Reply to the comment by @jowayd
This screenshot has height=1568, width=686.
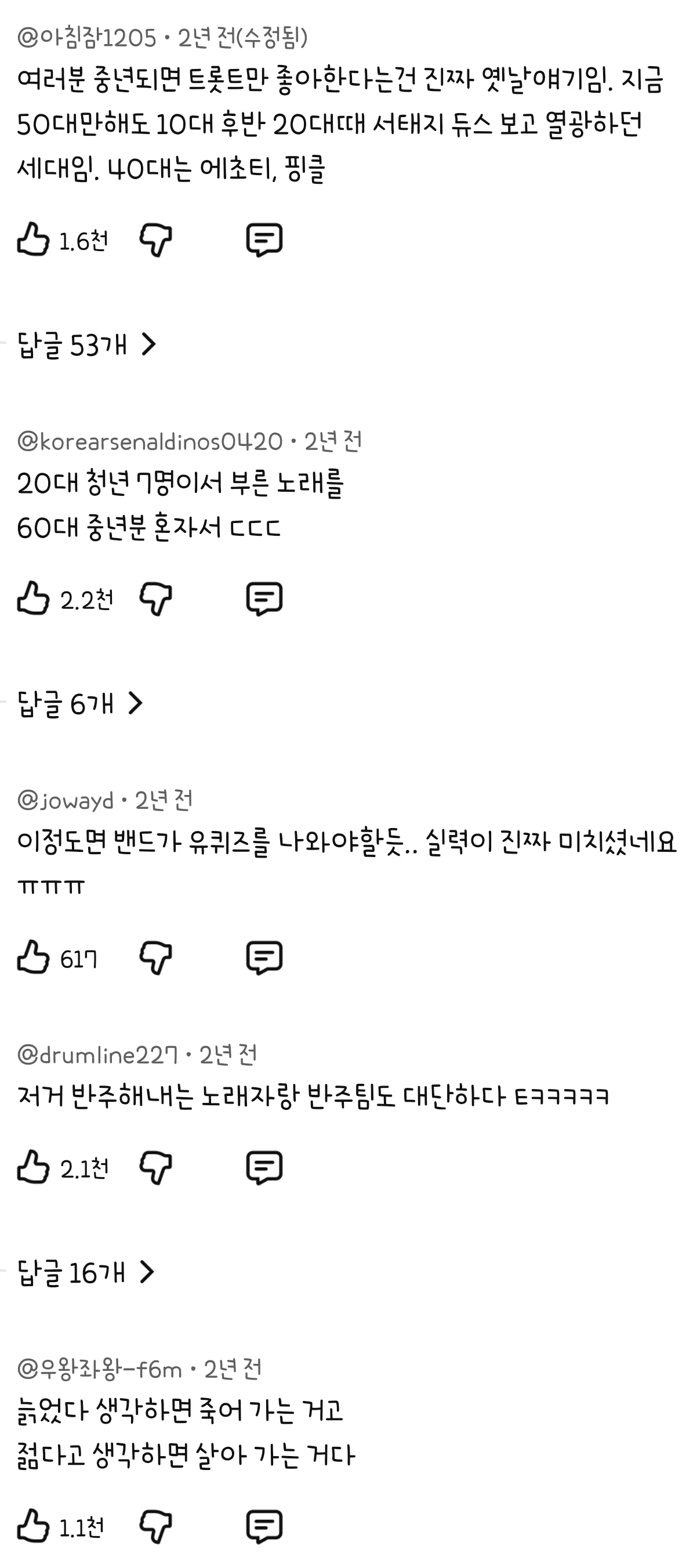pos(264,957)
